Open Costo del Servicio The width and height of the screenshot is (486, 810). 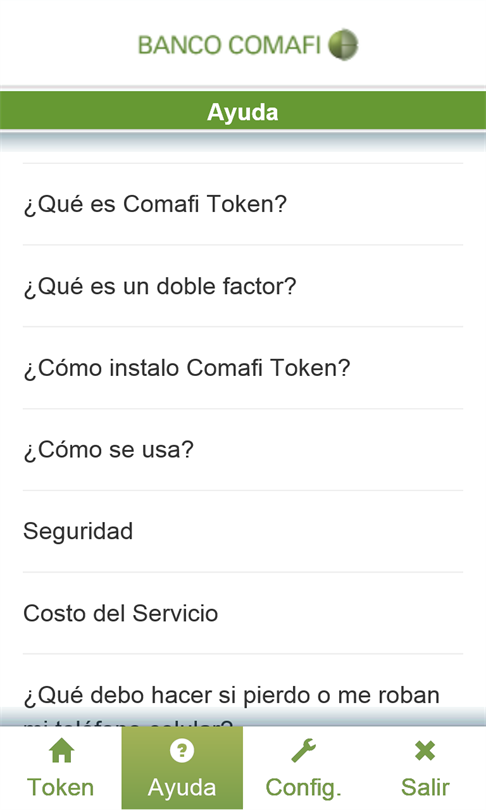point(243,613)
